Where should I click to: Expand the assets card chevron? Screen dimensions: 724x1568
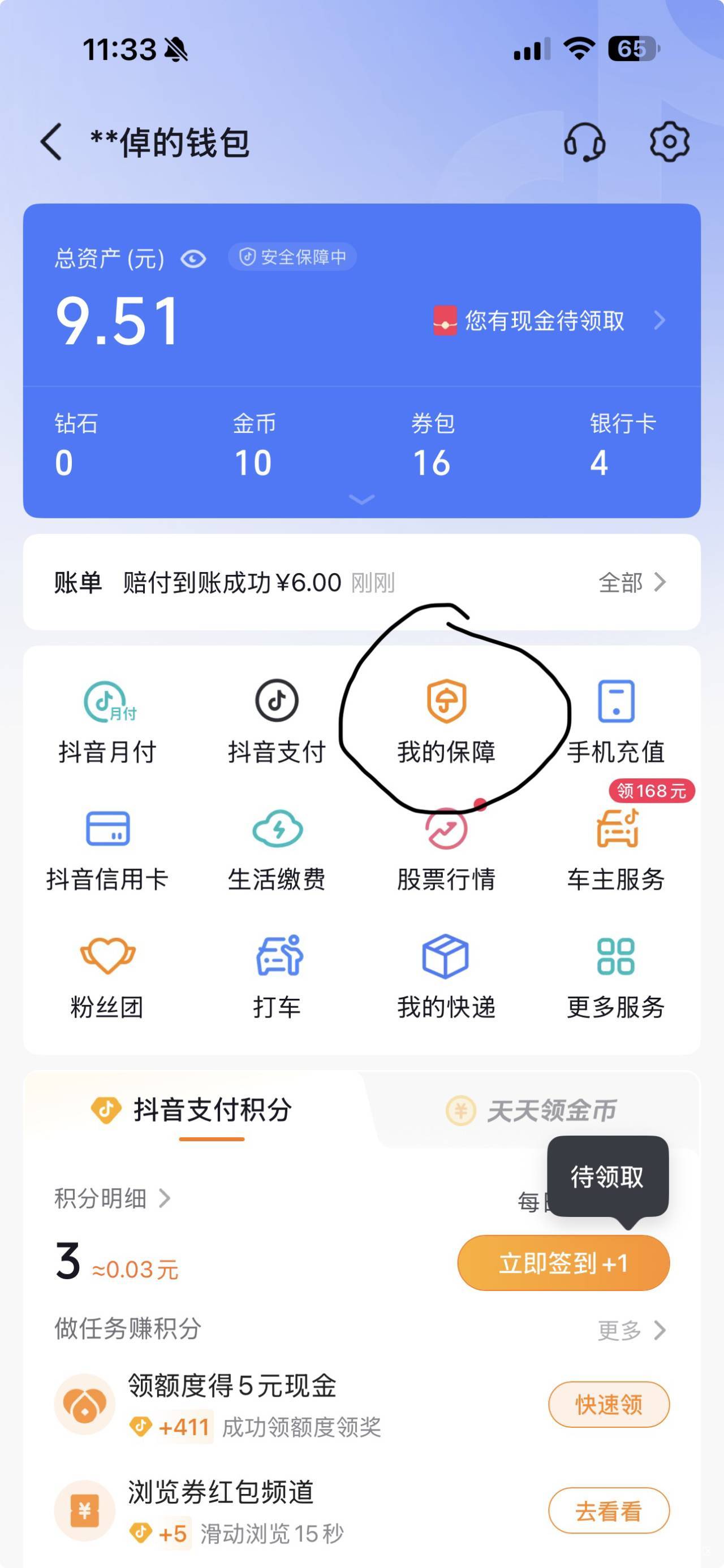tap(361, 500)
